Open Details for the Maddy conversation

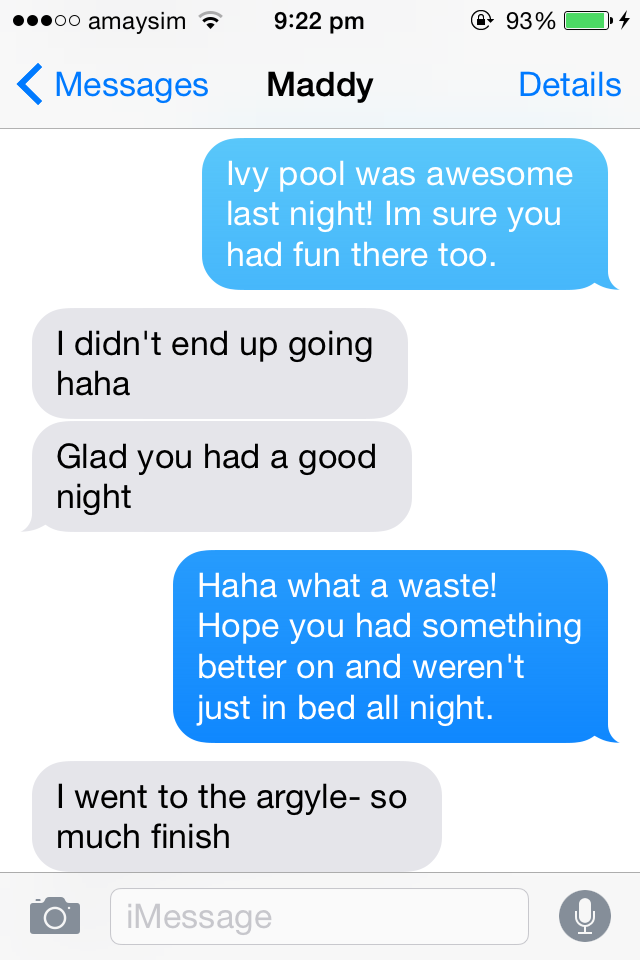click(569, 86)
